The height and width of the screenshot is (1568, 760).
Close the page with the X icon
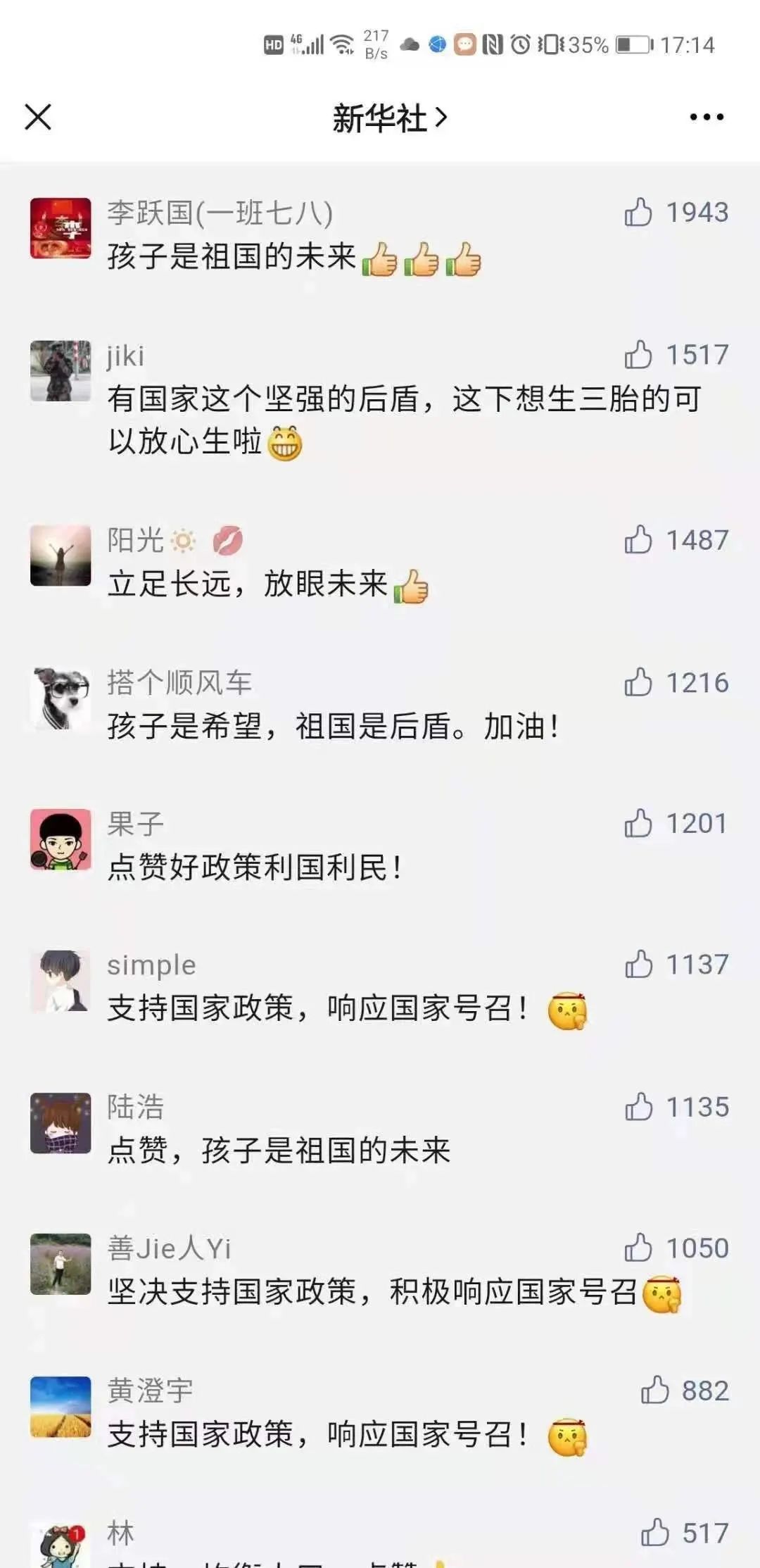coord(38,117)
